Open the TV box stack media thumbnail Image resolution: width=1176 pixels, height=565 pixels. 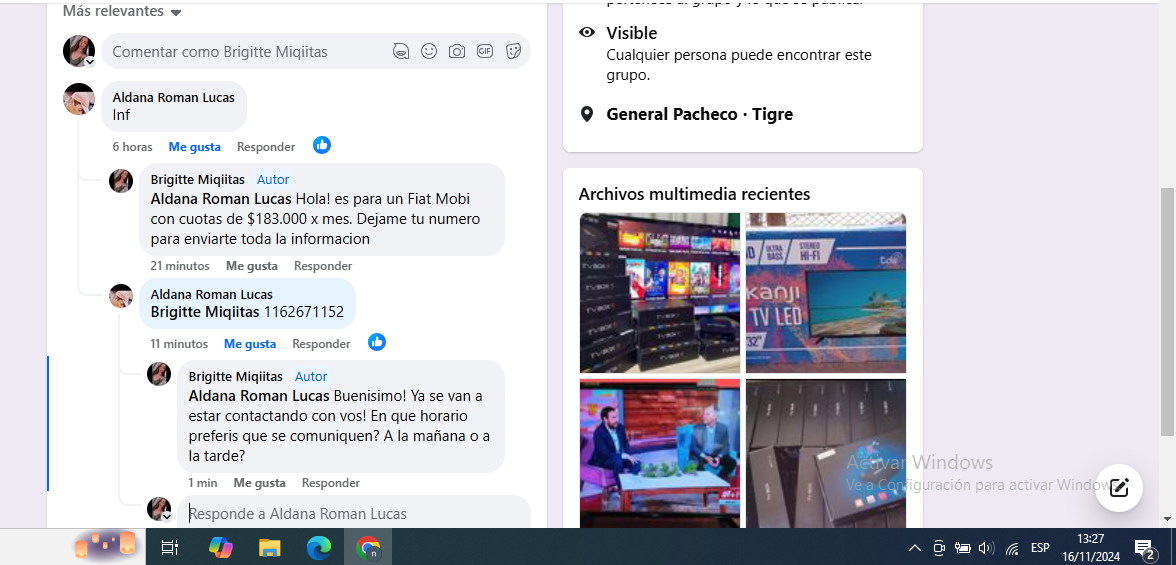point(659,292)
